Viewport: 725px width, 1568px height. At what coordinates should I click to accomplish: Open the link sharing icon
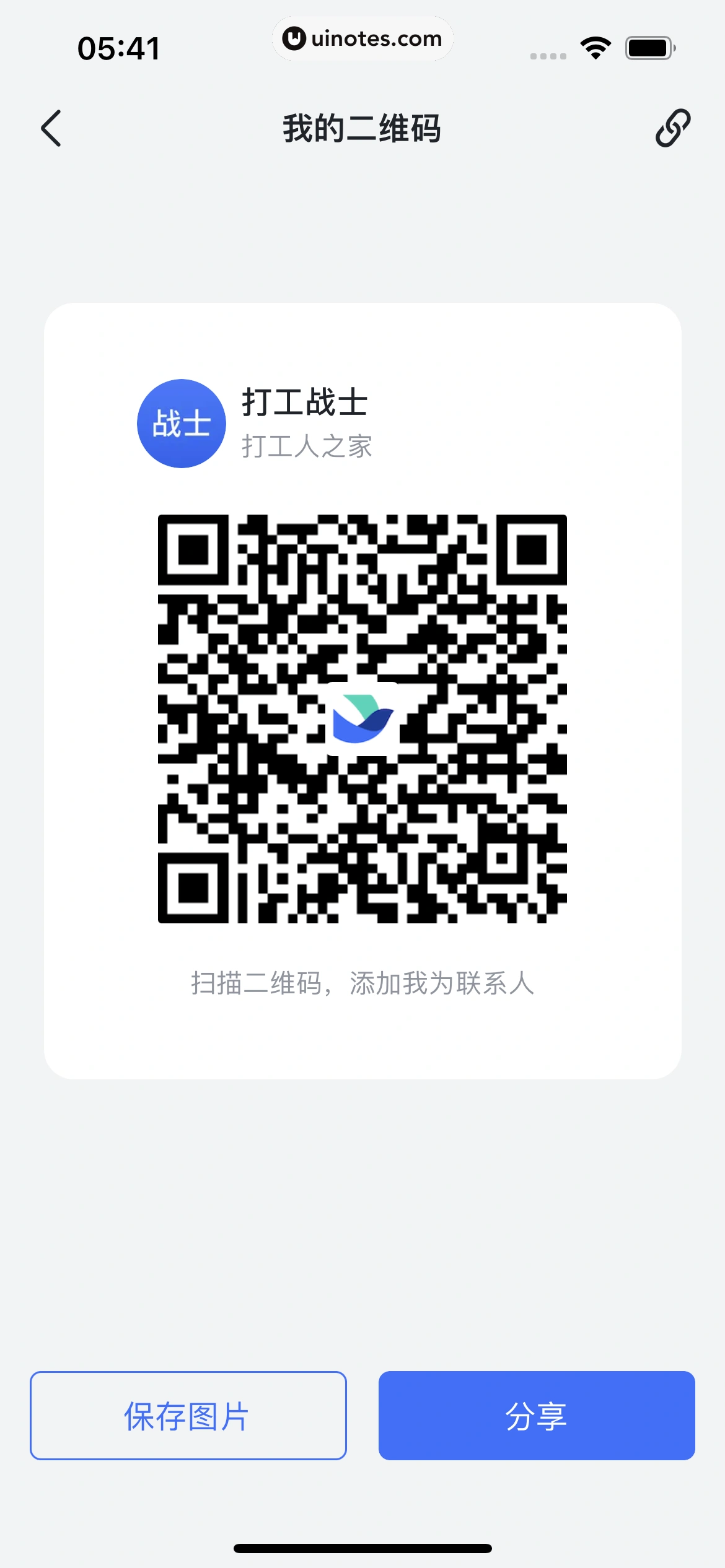tap(674, 128)
